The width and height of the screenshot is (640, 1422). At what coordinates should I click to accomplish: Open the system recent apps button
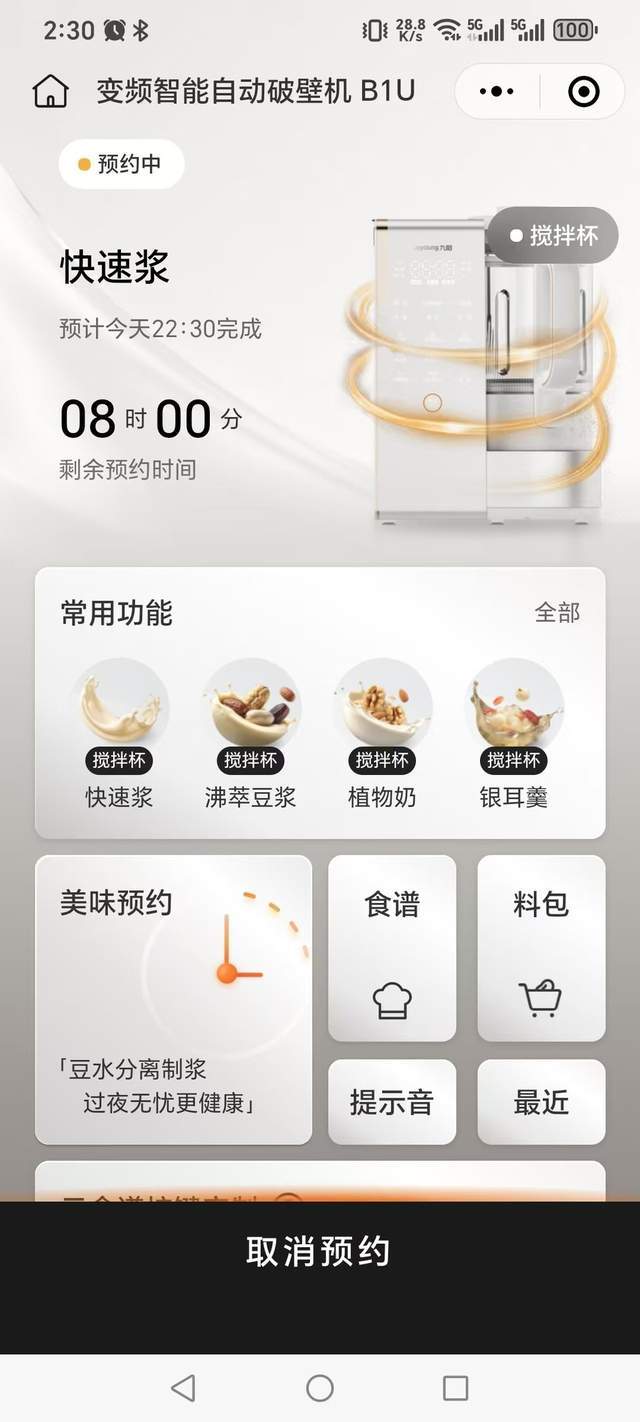pos(455,1388)
